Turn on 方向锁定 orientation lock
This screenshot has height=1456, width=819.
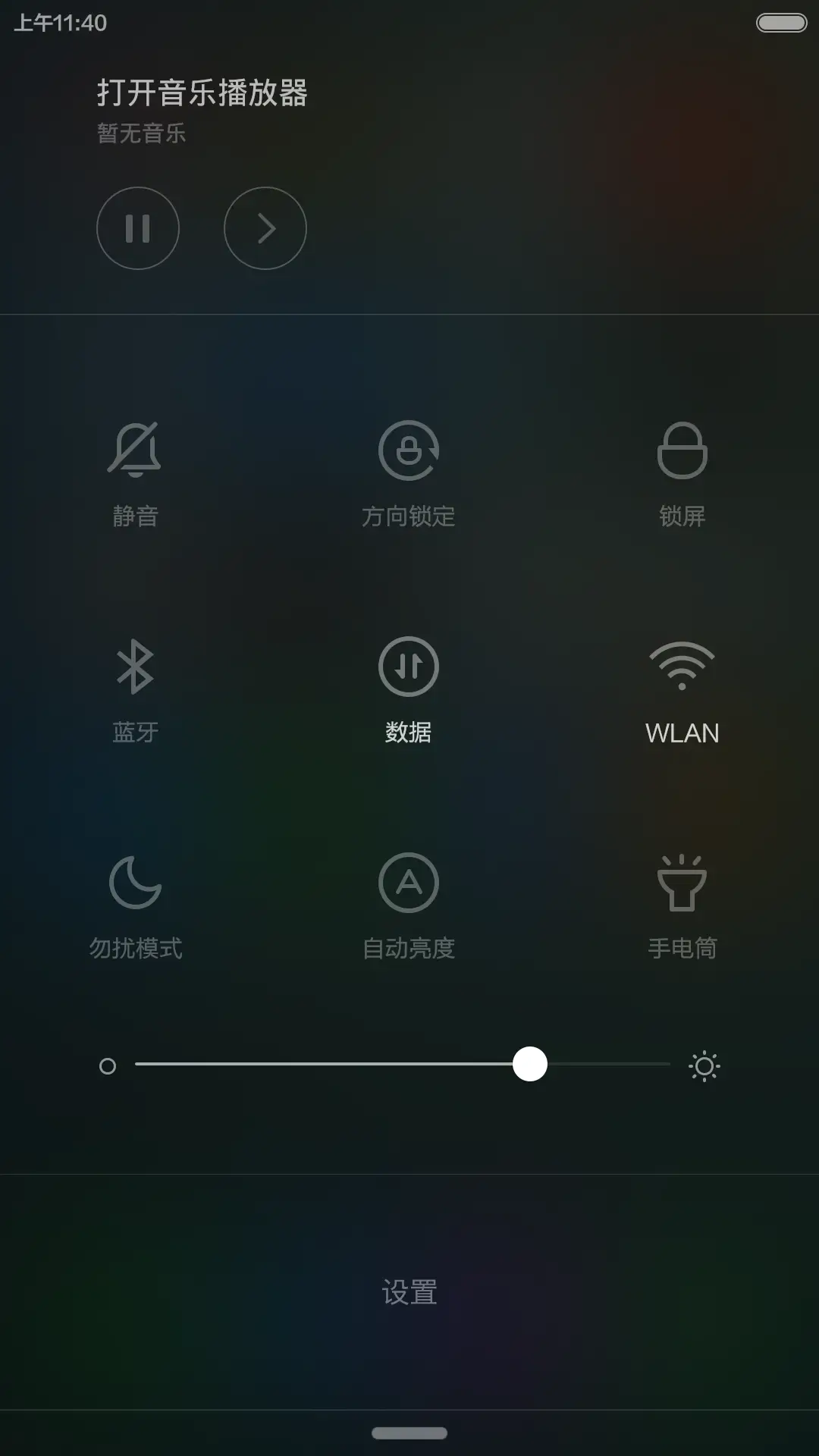click(409, 470)
